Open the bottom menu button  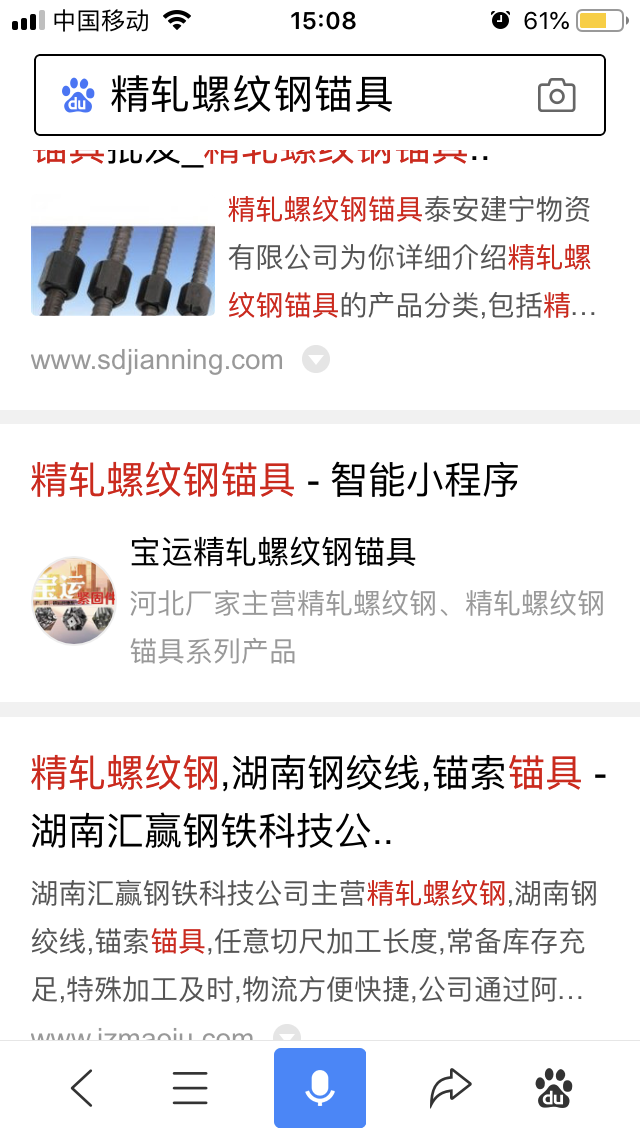click(x=190, y=1088)
